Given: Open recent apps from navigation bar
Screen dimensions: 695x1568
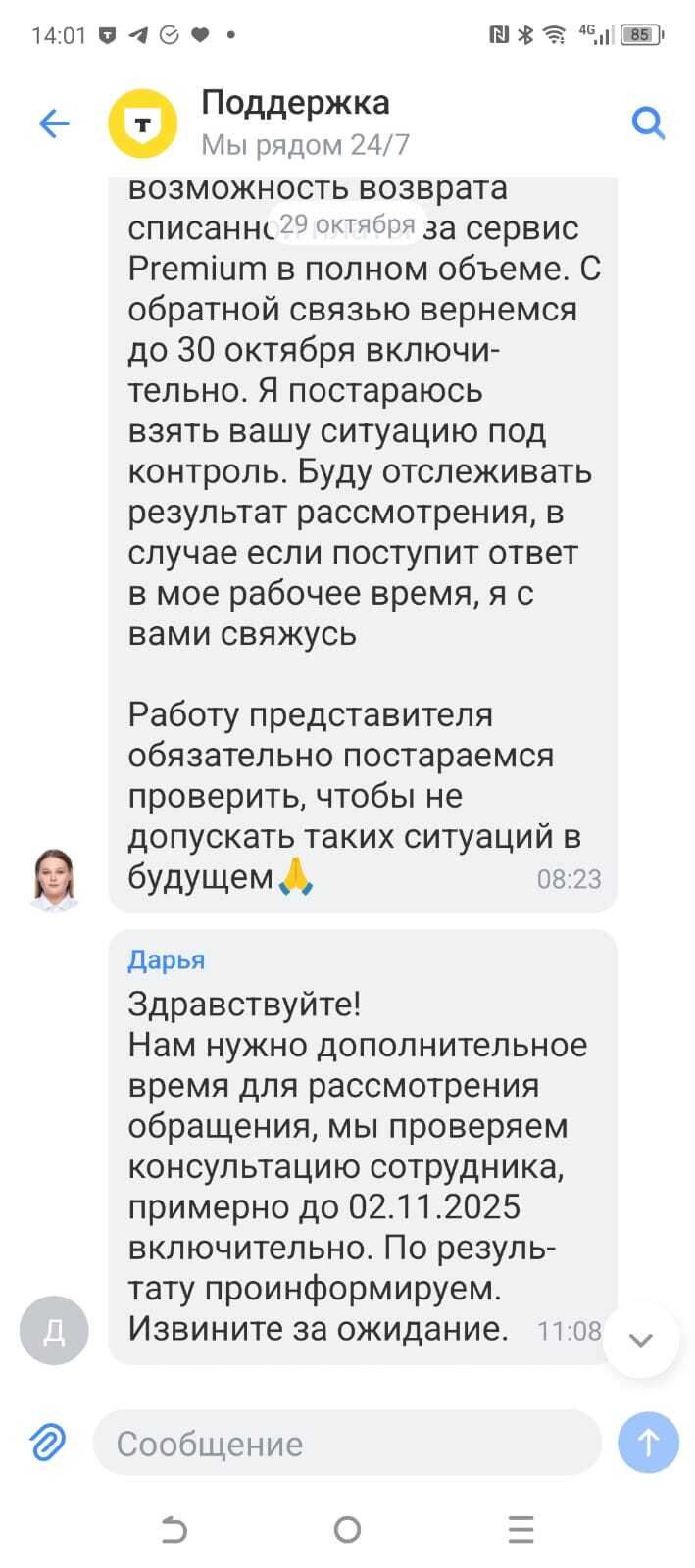Looking at the screenshot, I should (521, 1529).
